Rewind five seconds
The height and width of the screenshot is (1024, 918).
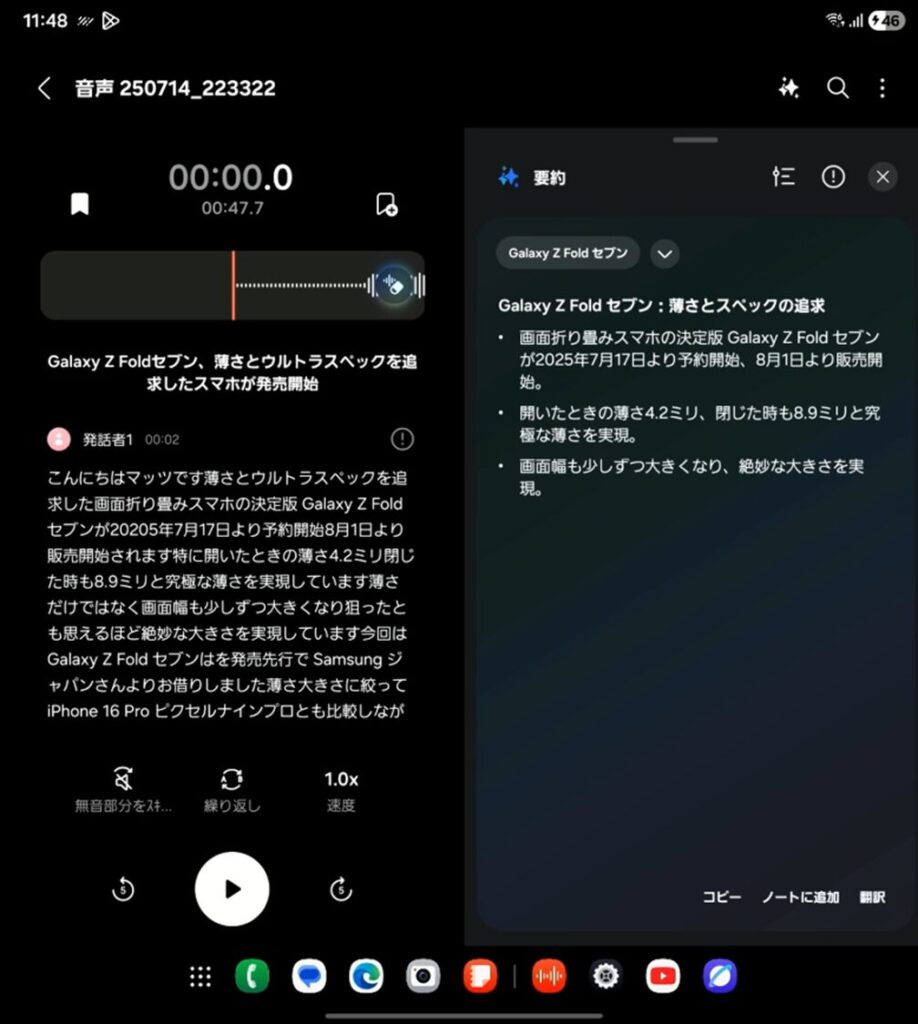pos(123,889)
